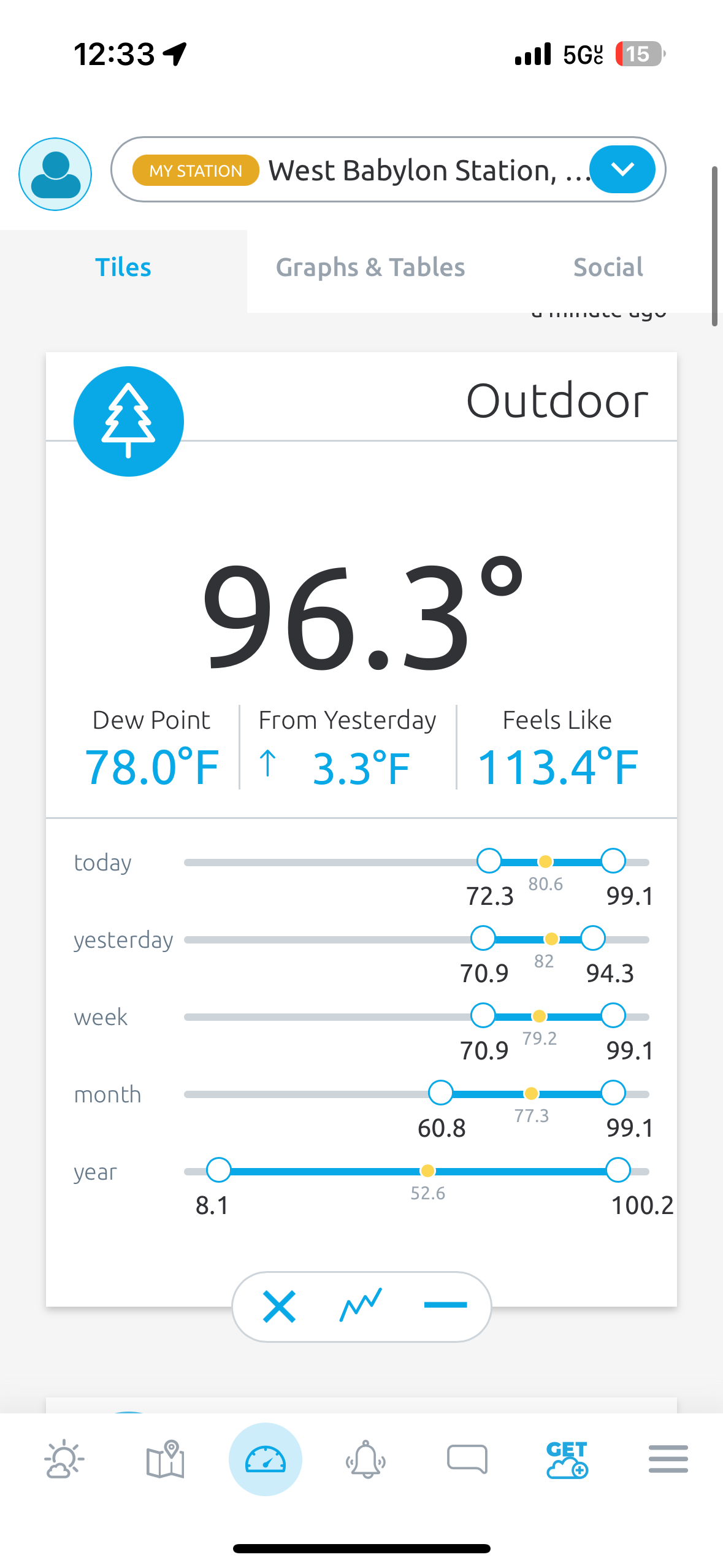
Task: Open the weather forecast tab
Action: pyautogui.click(x=64, y=1459)
